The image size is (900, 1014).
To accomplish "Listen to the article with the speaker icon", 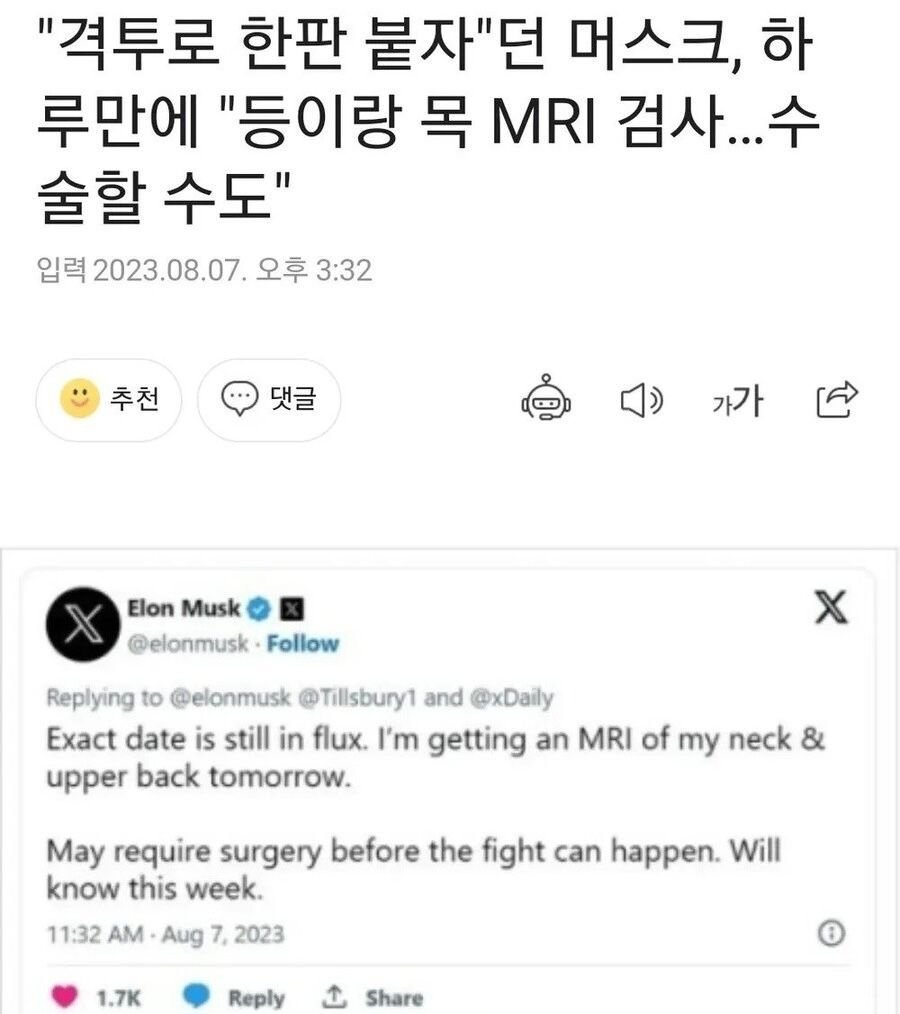I will pos(641,401).
